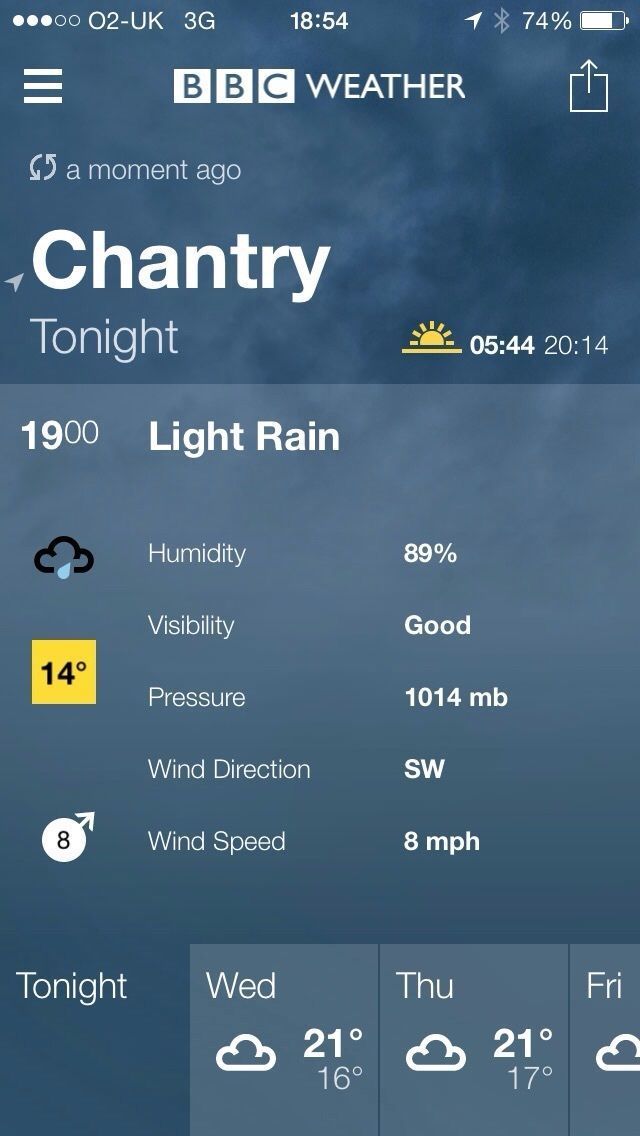Toggle the wind speed unit circle
The height and width of the screenshot is (1136, 640).
click(65, 839)
